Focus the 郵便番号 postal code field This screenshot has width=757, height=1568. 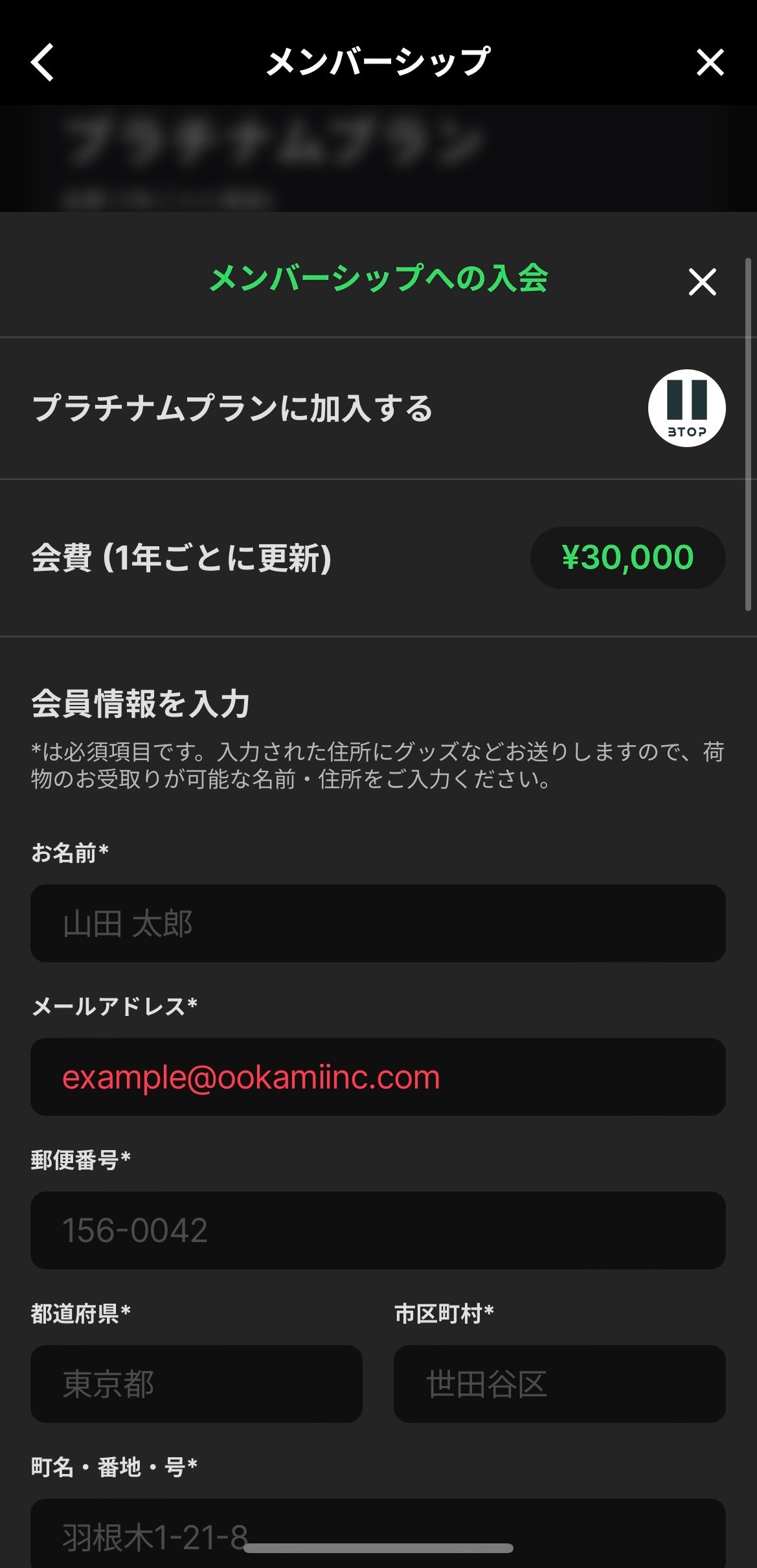(x=378, y=1230)
